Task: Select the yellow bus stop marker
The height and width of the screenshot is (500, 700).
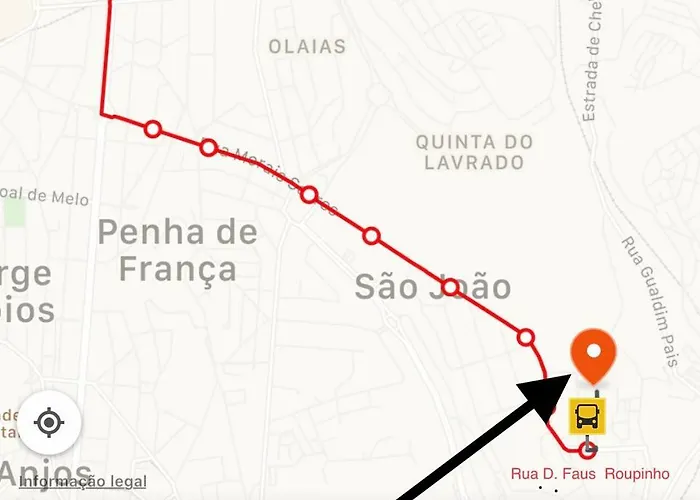Action: 586,413
